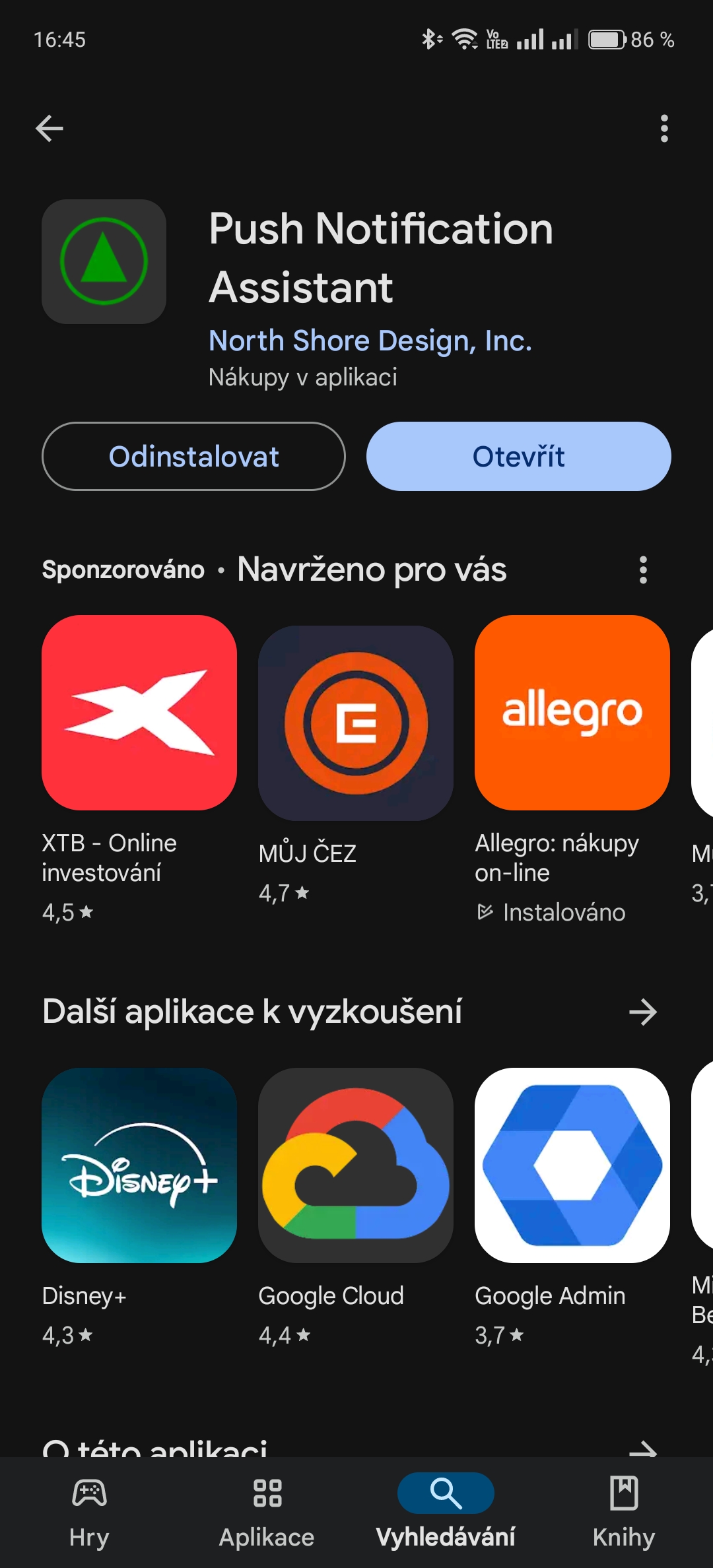Open the MŮJ ČEZ app card

click(356, 766)
